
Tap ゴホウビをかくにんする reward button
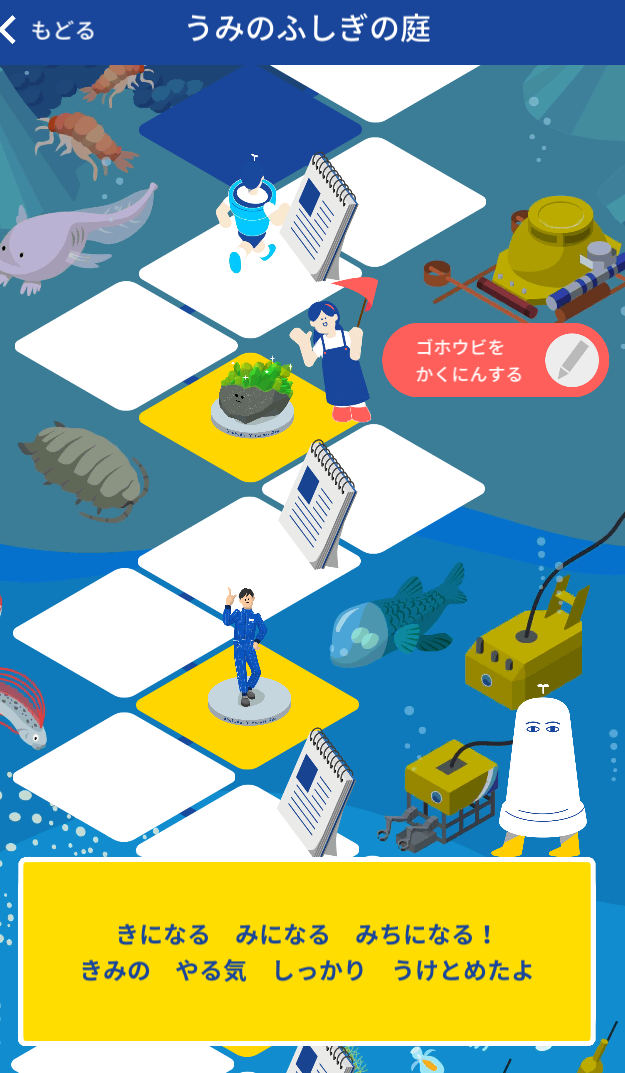(x=495, y=361)
